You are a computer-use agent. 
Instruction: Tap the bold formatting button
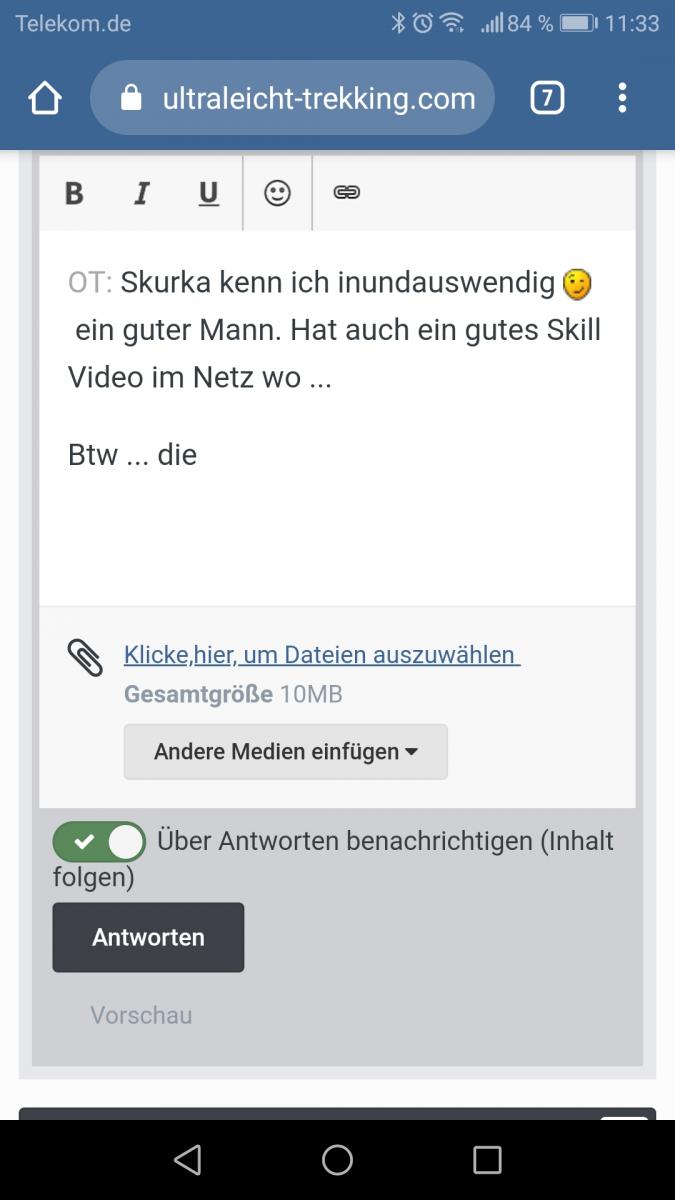[x=74, y=193]
